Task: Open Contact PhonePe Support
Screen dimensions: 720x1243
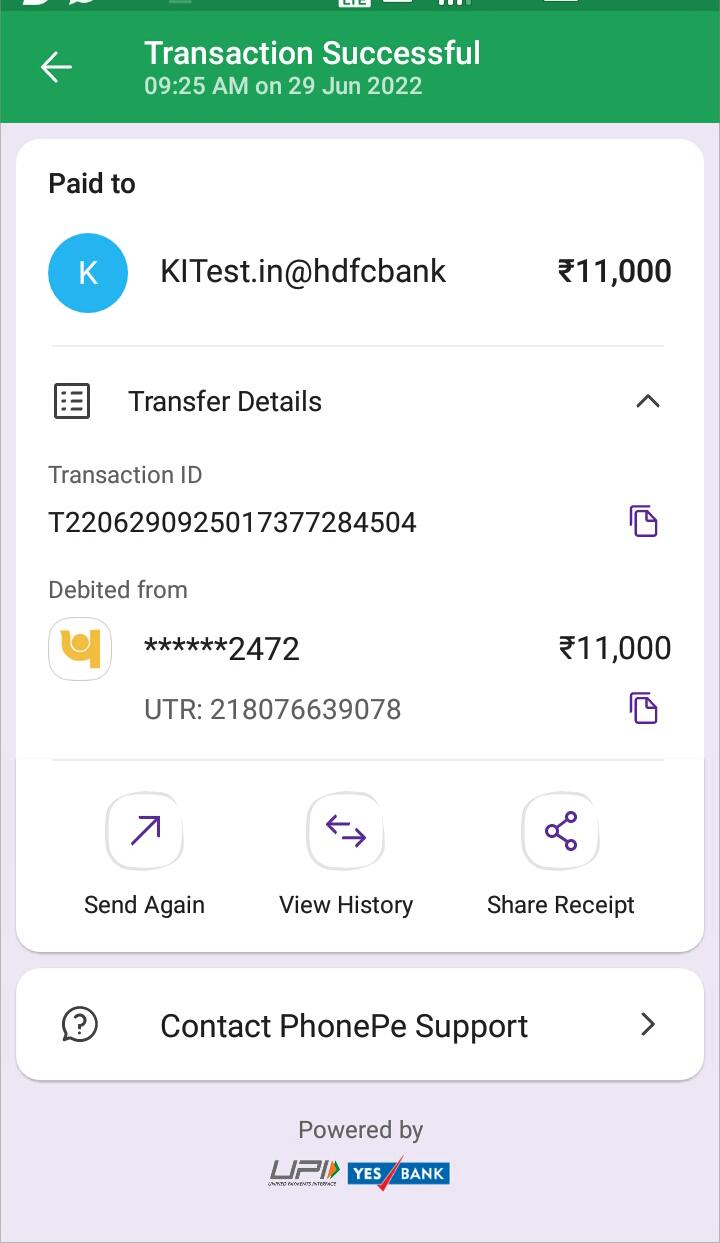Action: point(360,1025)
